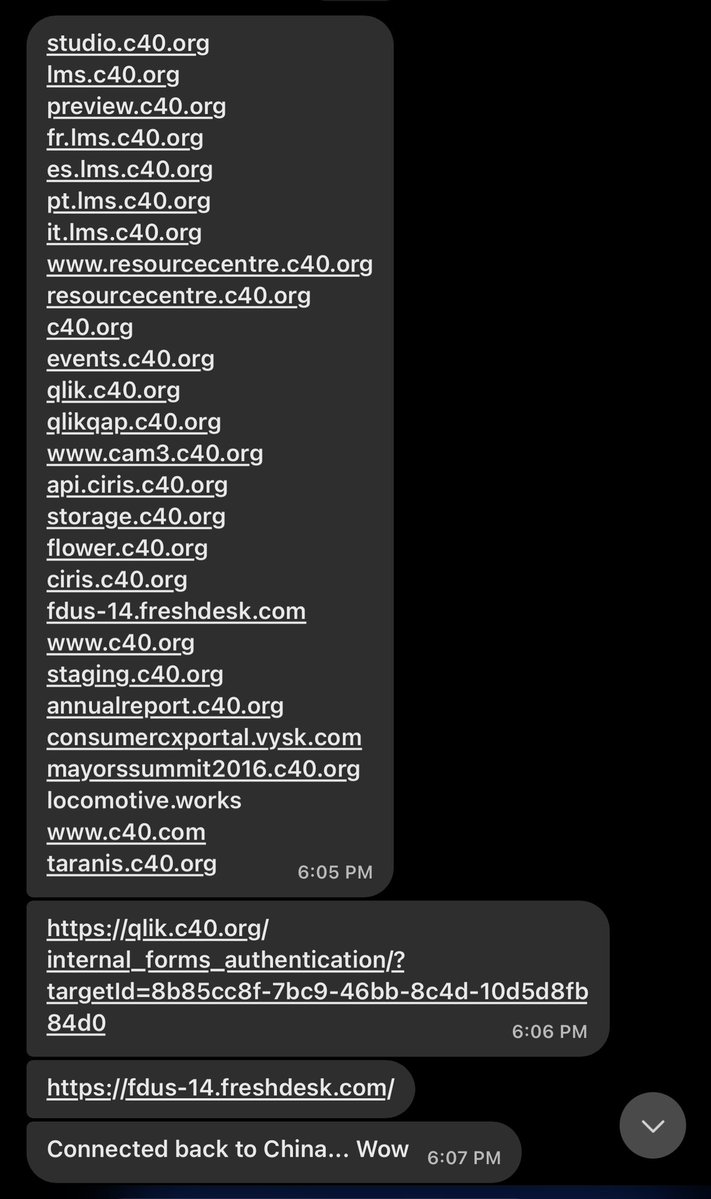Screen dimensions: 711x1199
Task: Open annualreport.c40.org link
Action: pyautogui.click(x=165, y=706)
